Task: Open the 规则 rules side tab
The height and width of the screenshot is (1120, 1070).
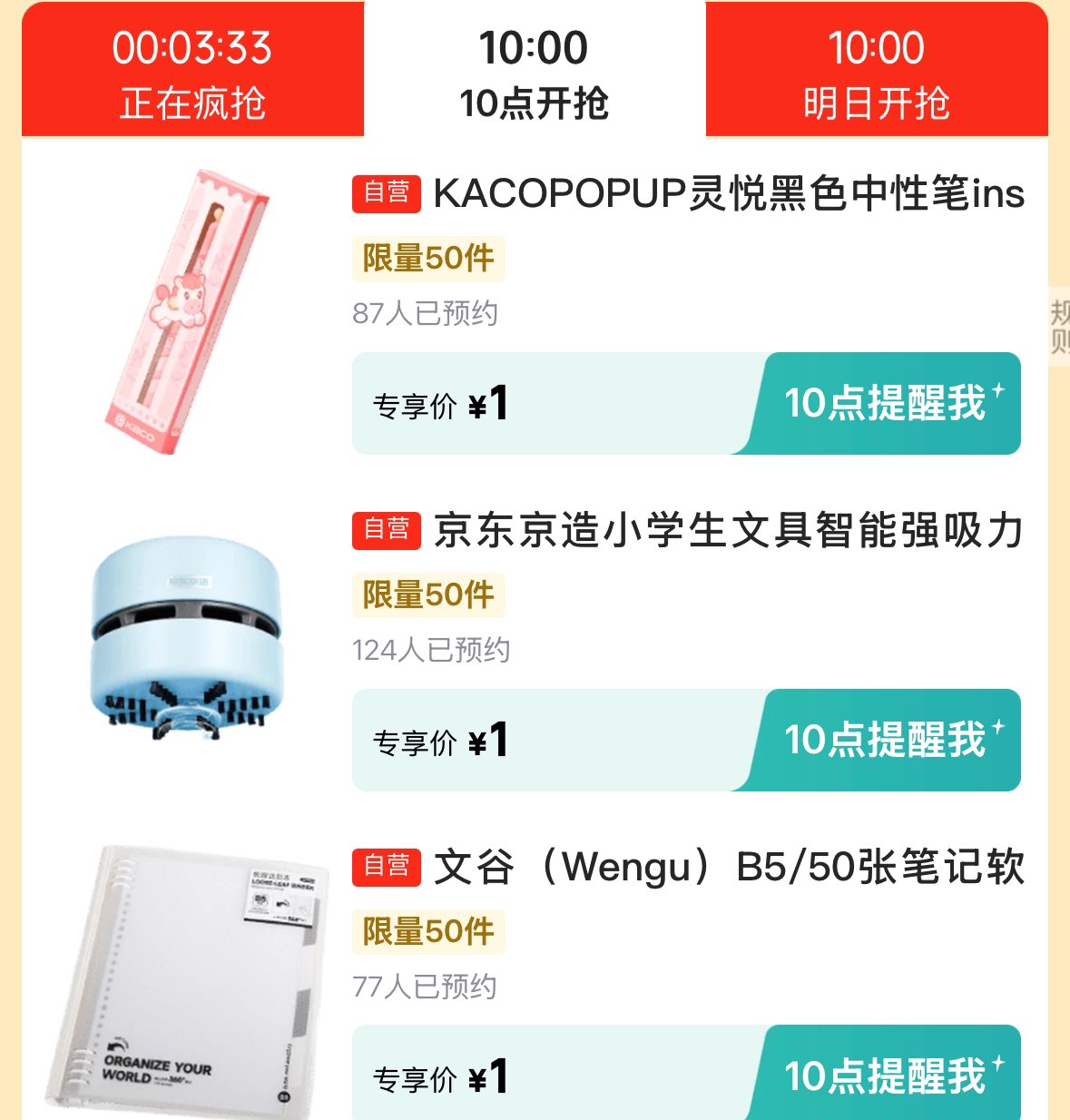Action: 1059,327
